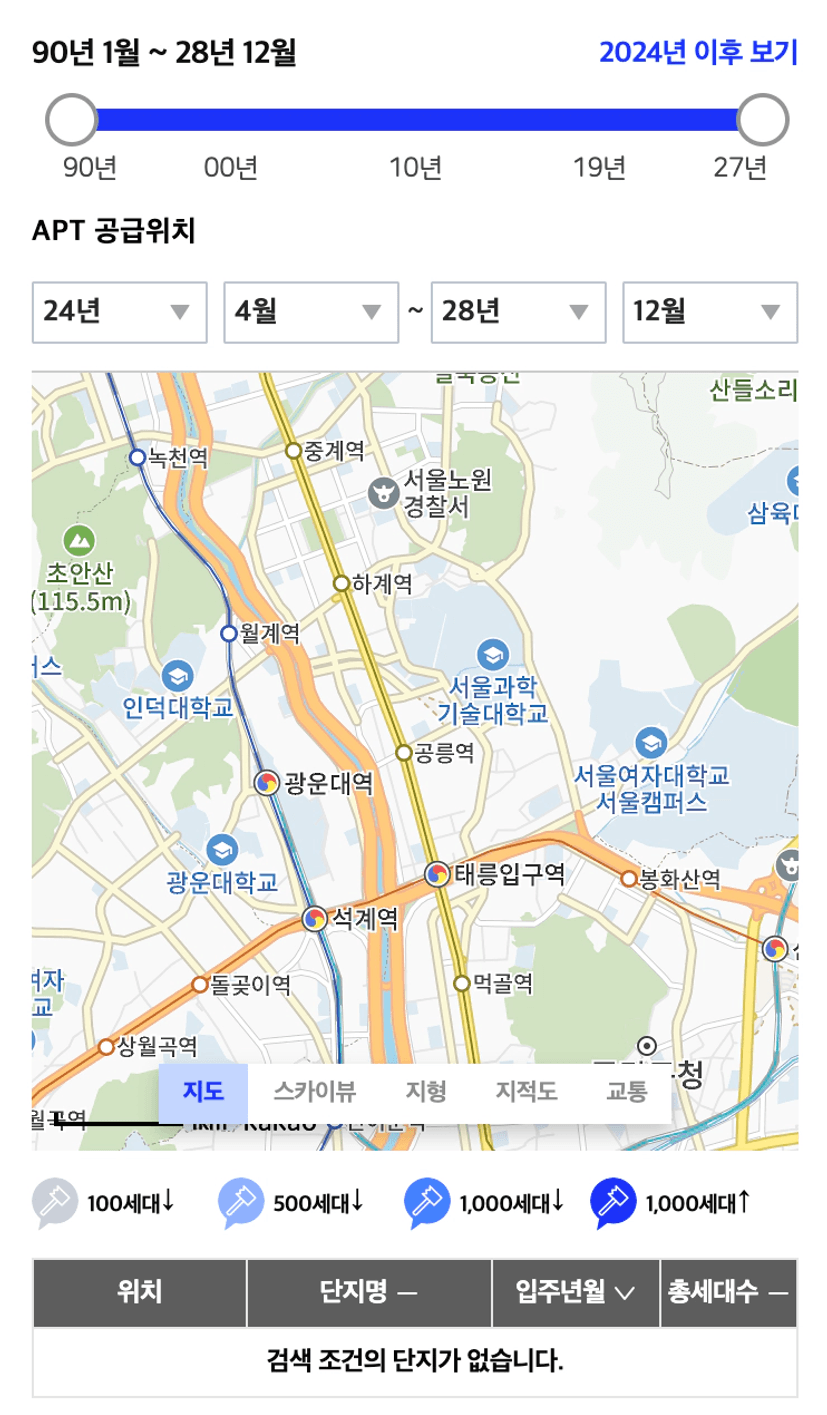The width and height of the screenshot is (827, 1415).
Task: Expand the 24년 start year dropdown
Action: 120,312
